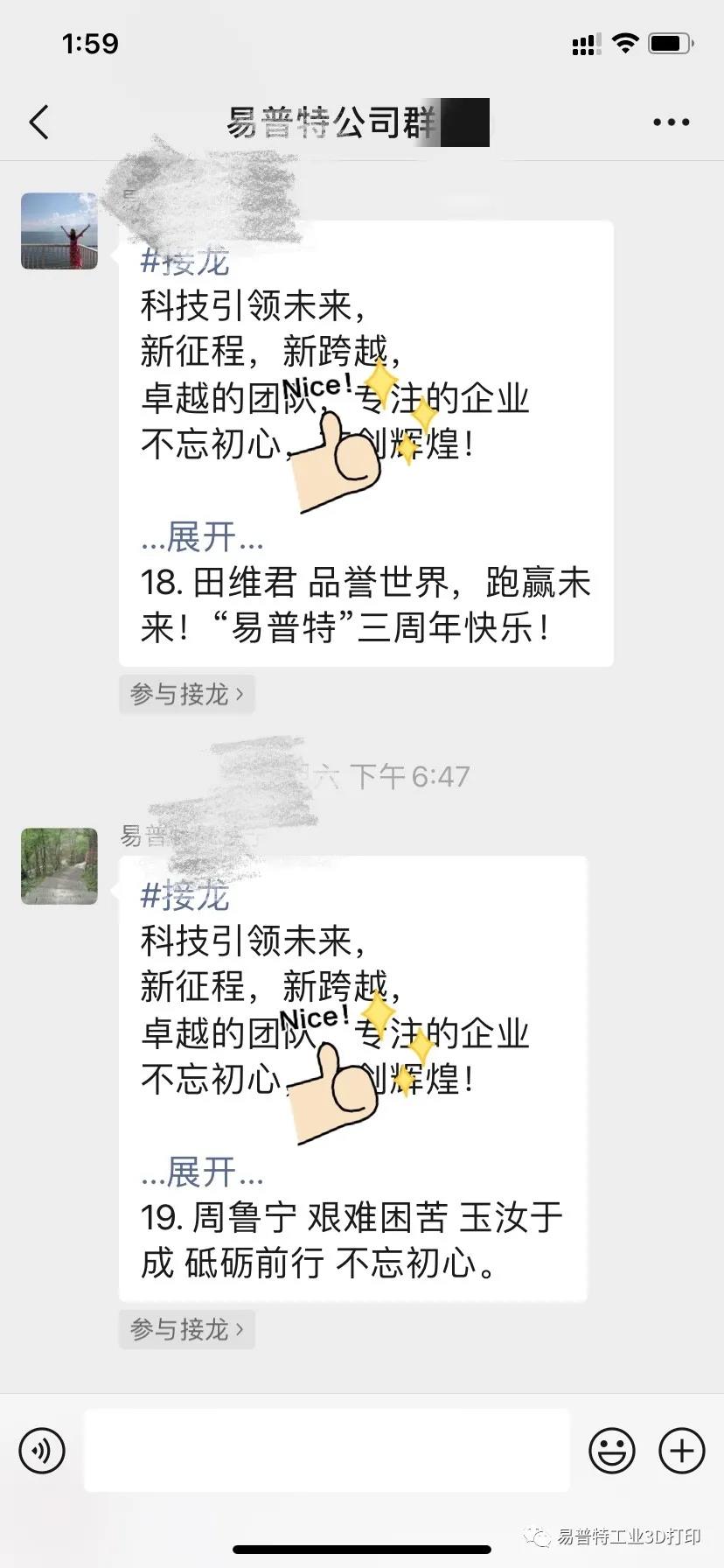Tap 参与接龙 under 周鲁宁's message

(x=186, y=1330)
